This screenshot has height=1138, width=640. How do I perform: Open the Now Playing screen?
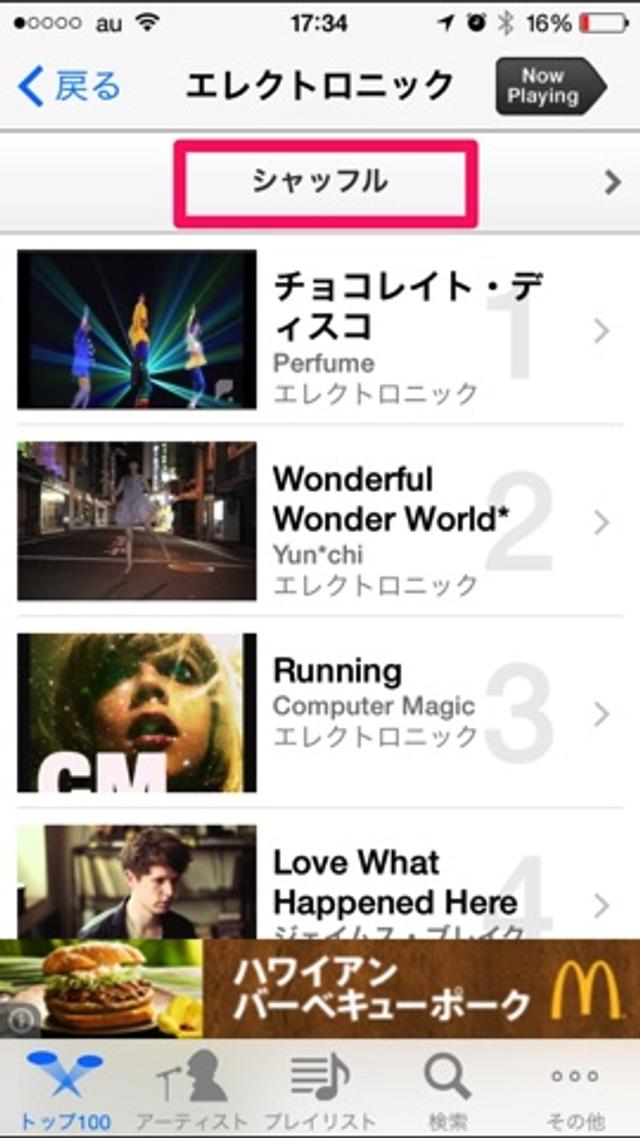[x=549, y=87]
